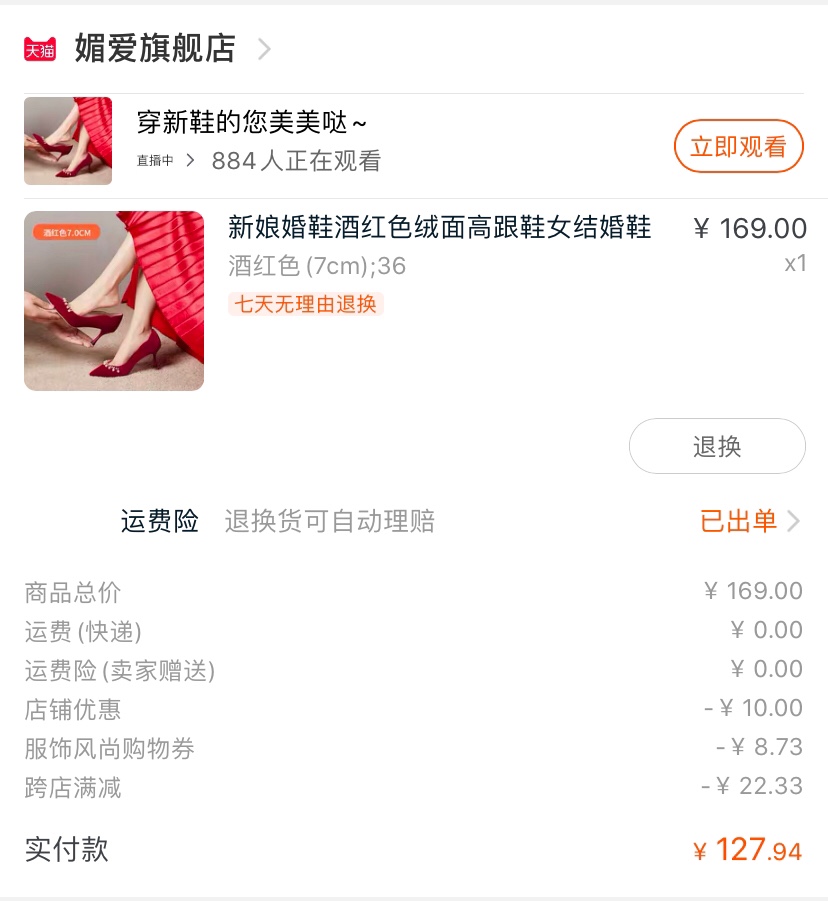The image size is (828, 901).
Task: Tap 立即观看 to watch the livestream
Action: tap(738, 147)
